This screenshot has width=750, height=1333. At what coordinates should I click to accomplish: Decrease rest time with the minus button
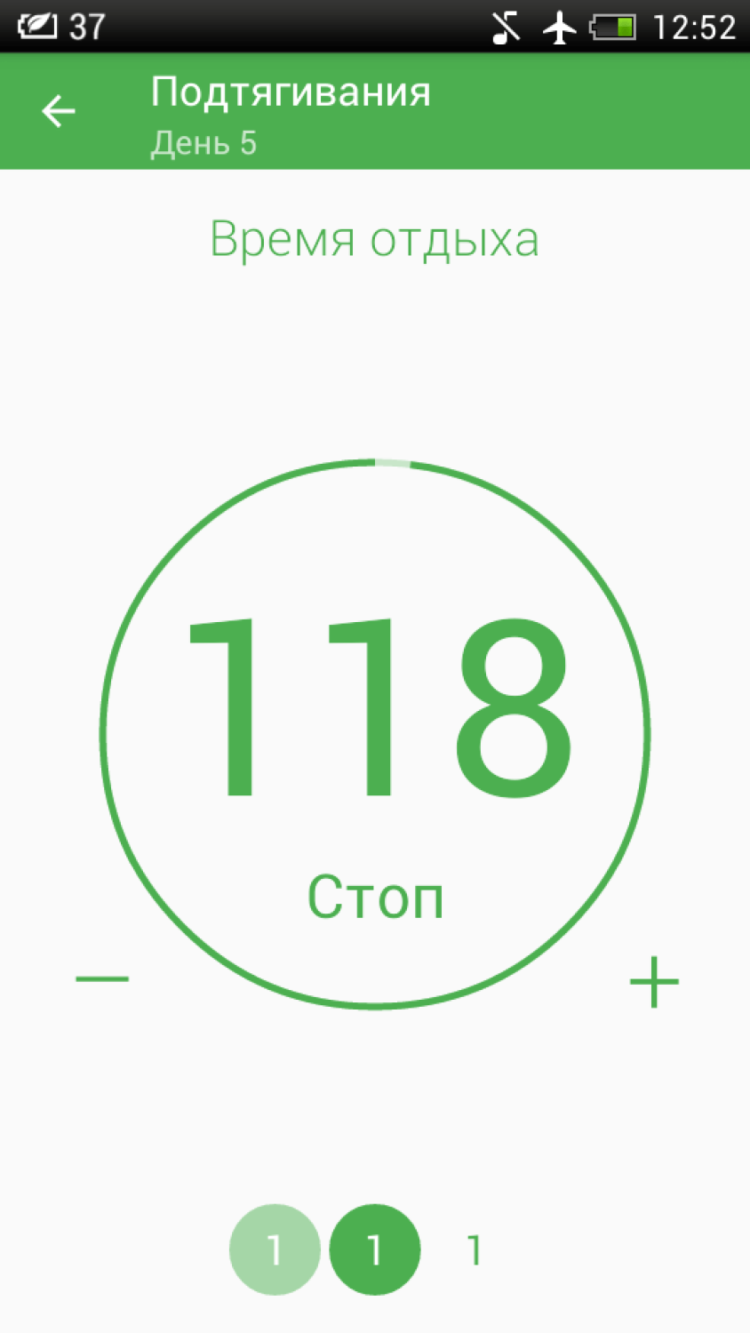(102, 978)
